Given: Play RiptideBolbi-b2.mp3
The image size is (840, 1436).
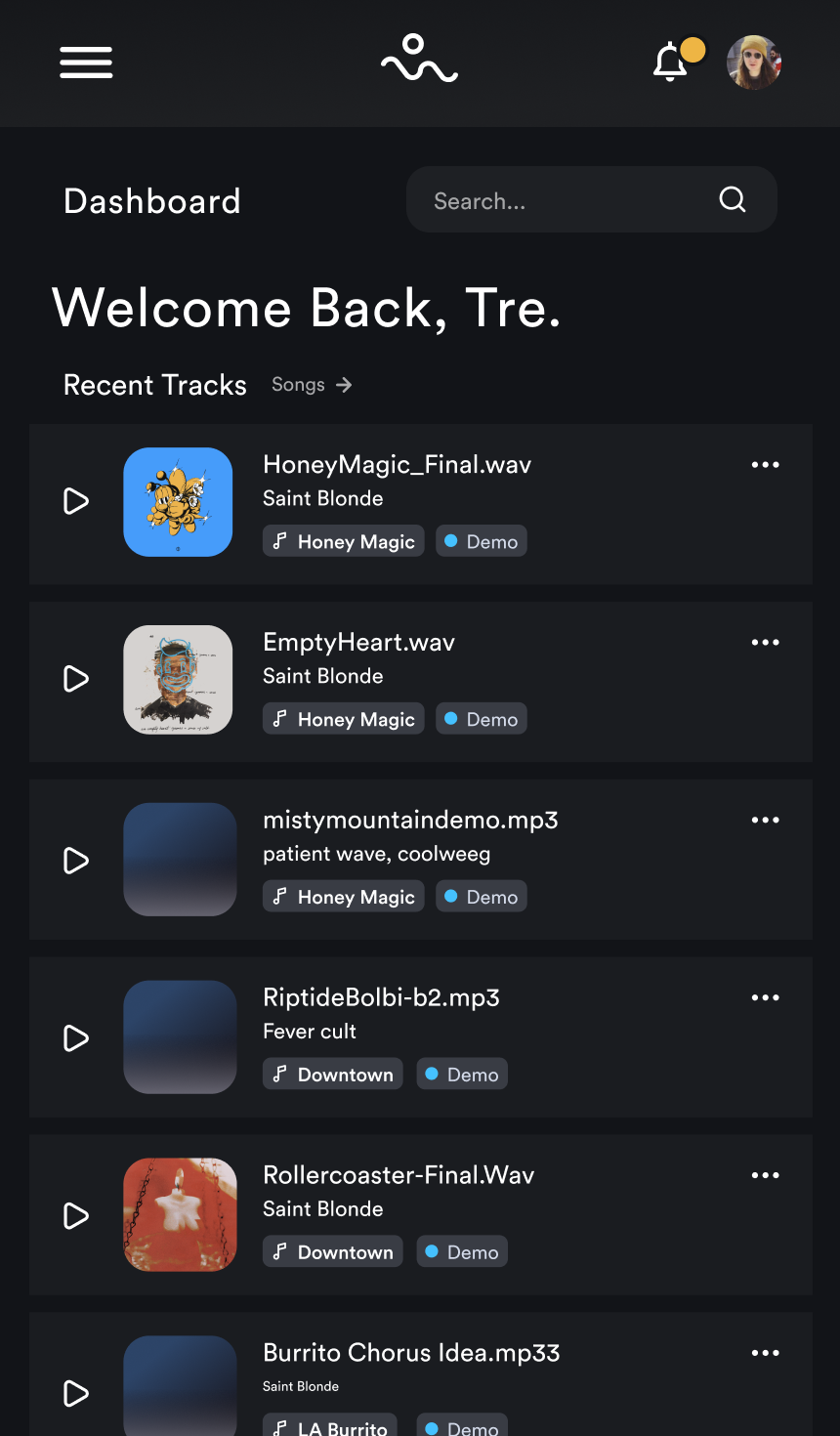Looking at the screenshot, I should click(76, 1038).
